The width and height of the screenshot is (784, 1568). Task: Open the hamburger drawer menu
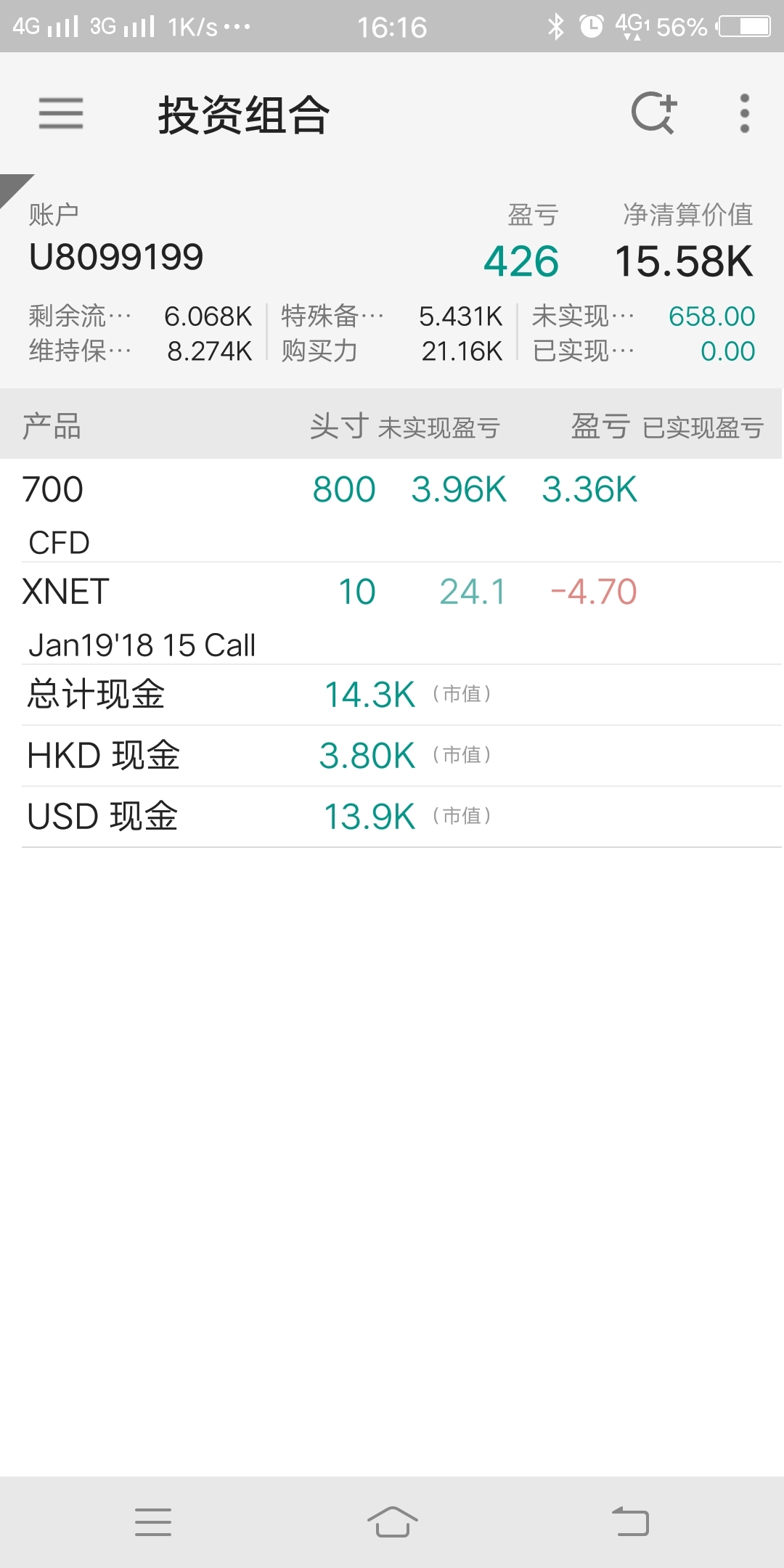[61, 114]
